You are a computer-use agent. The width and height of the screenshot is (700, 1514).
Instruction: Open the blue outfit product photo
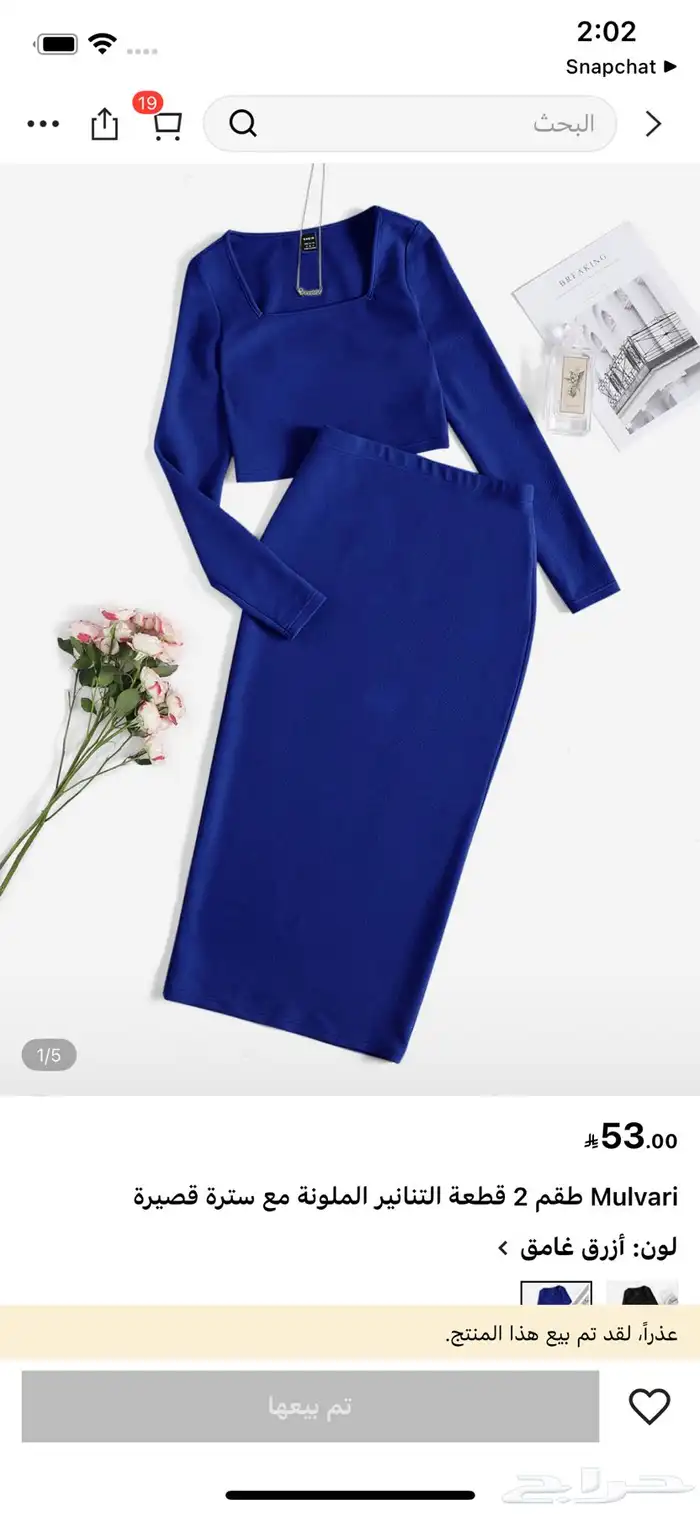pos(350,630)
